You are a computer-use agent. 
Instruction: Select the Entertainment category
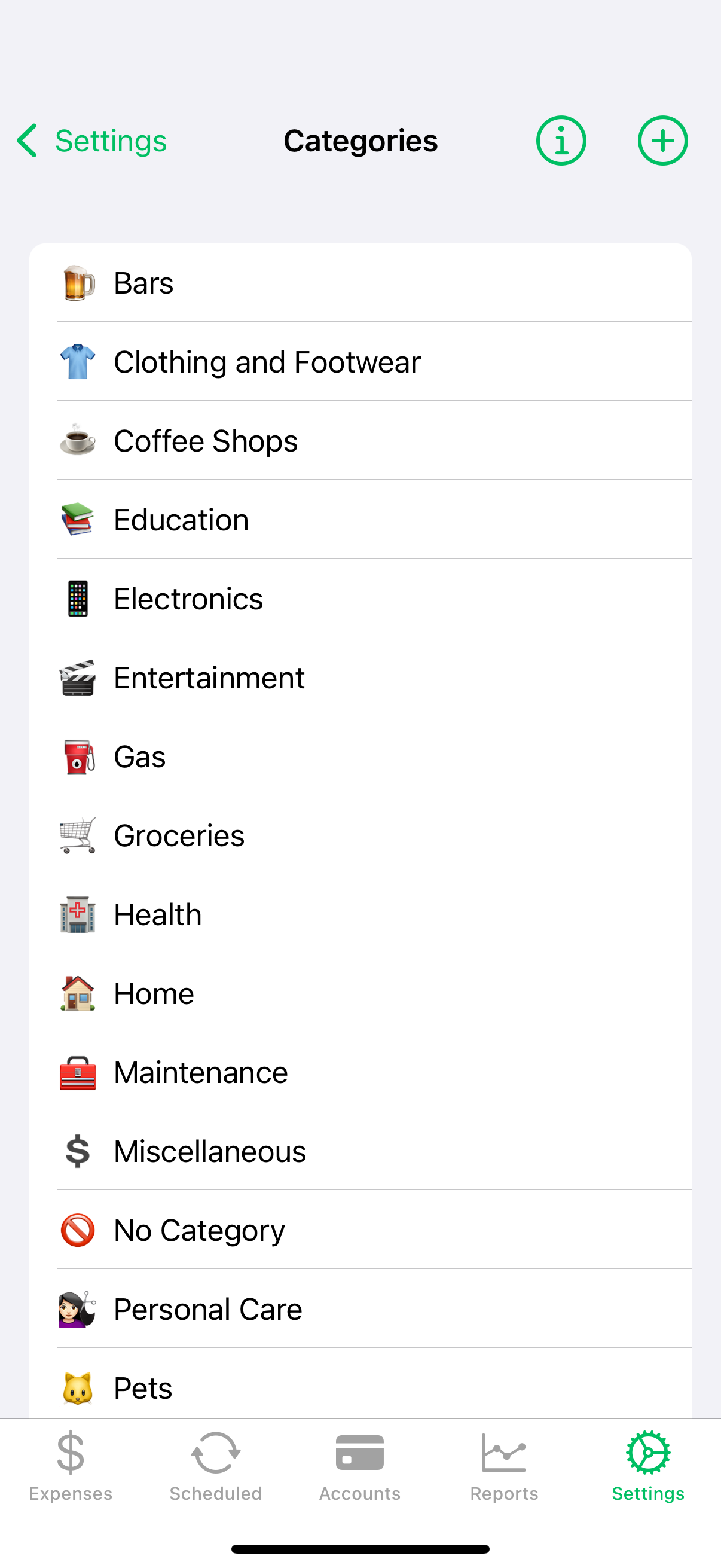tap(360, 678)
